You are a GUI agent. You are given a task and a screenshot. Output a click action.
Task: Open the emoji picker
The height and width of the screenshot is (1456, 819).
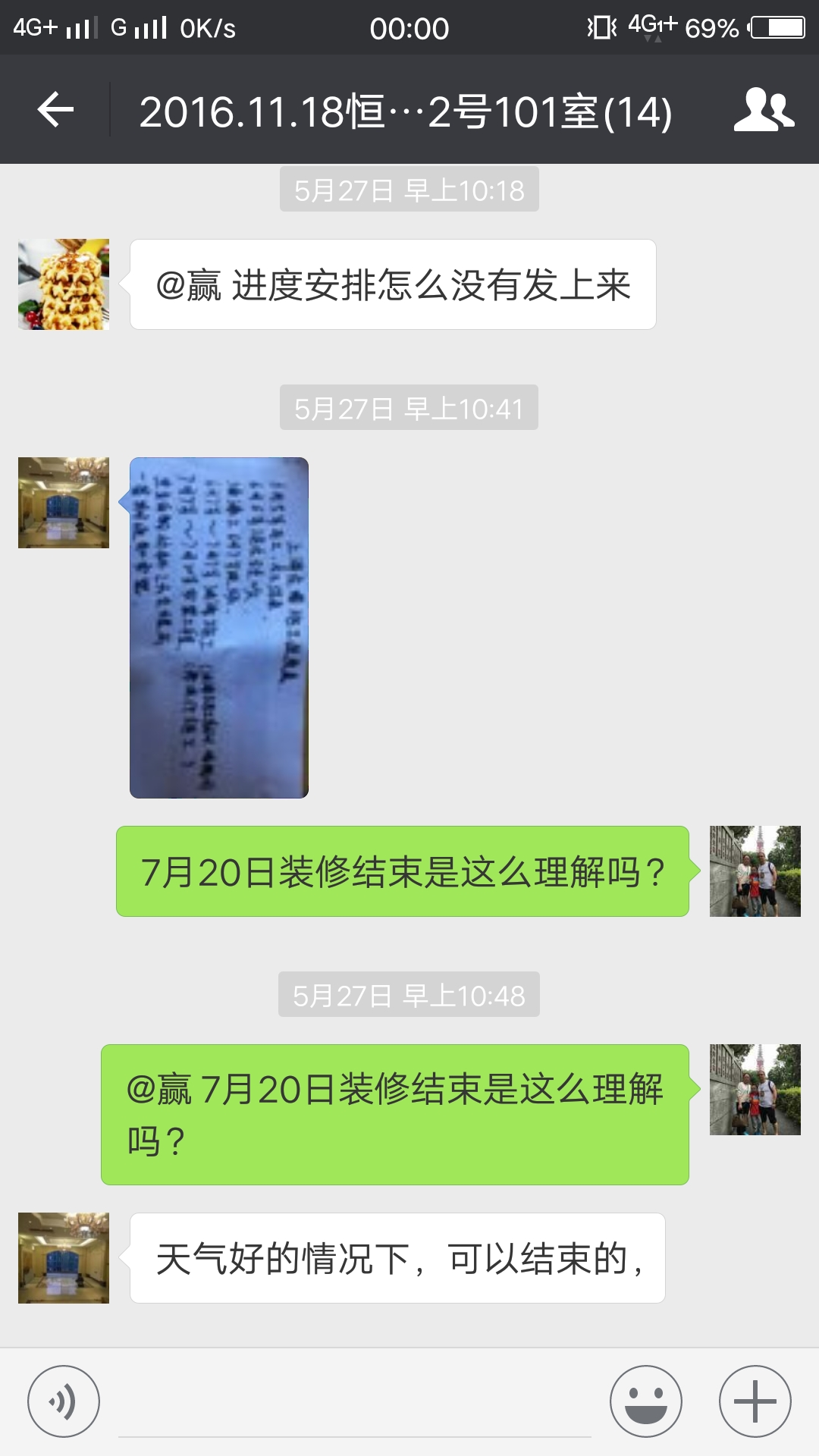(646, 1401)
